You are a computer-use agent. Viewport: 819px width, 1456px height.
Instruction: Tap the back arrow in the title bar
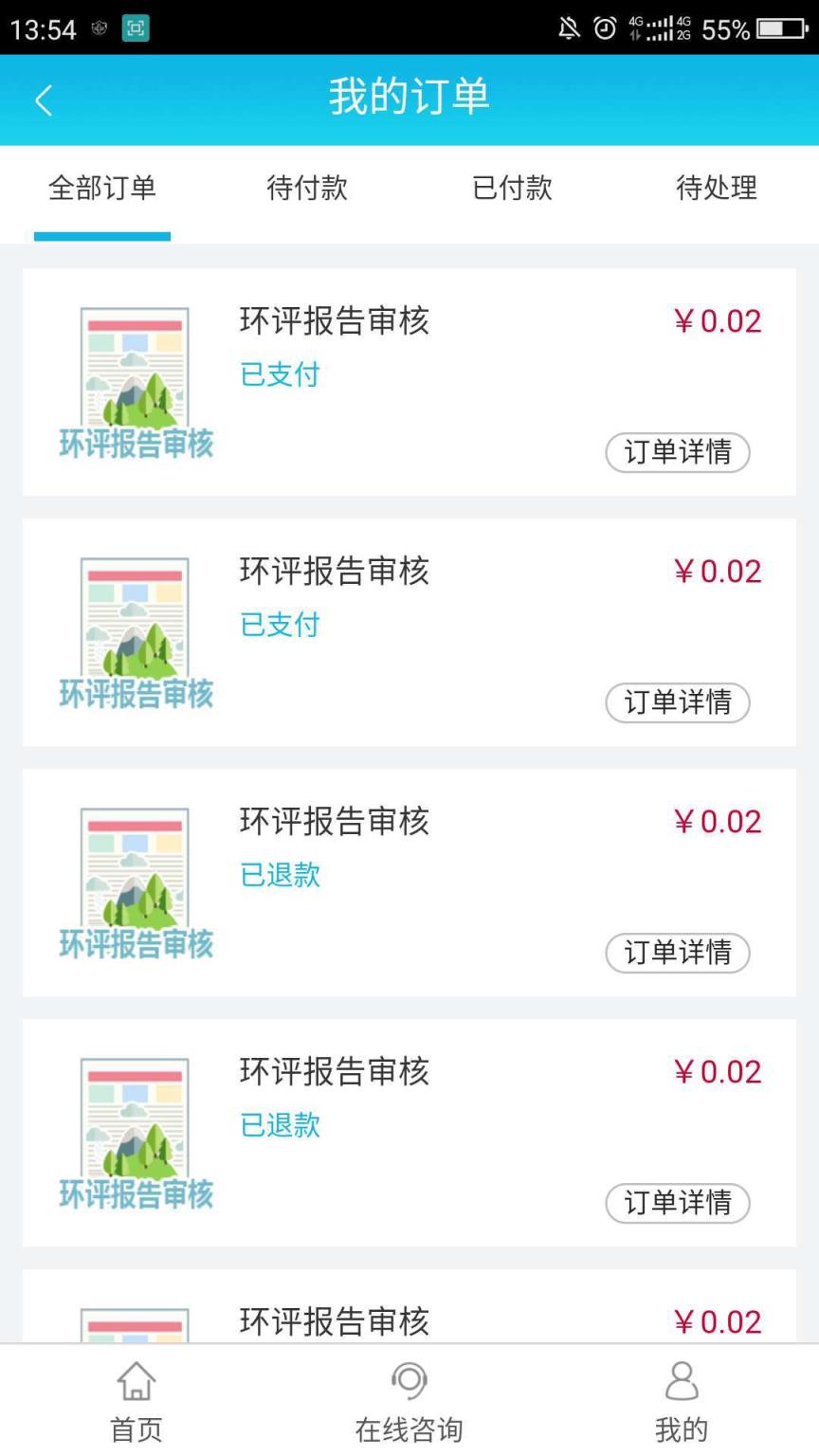point(44,99)
